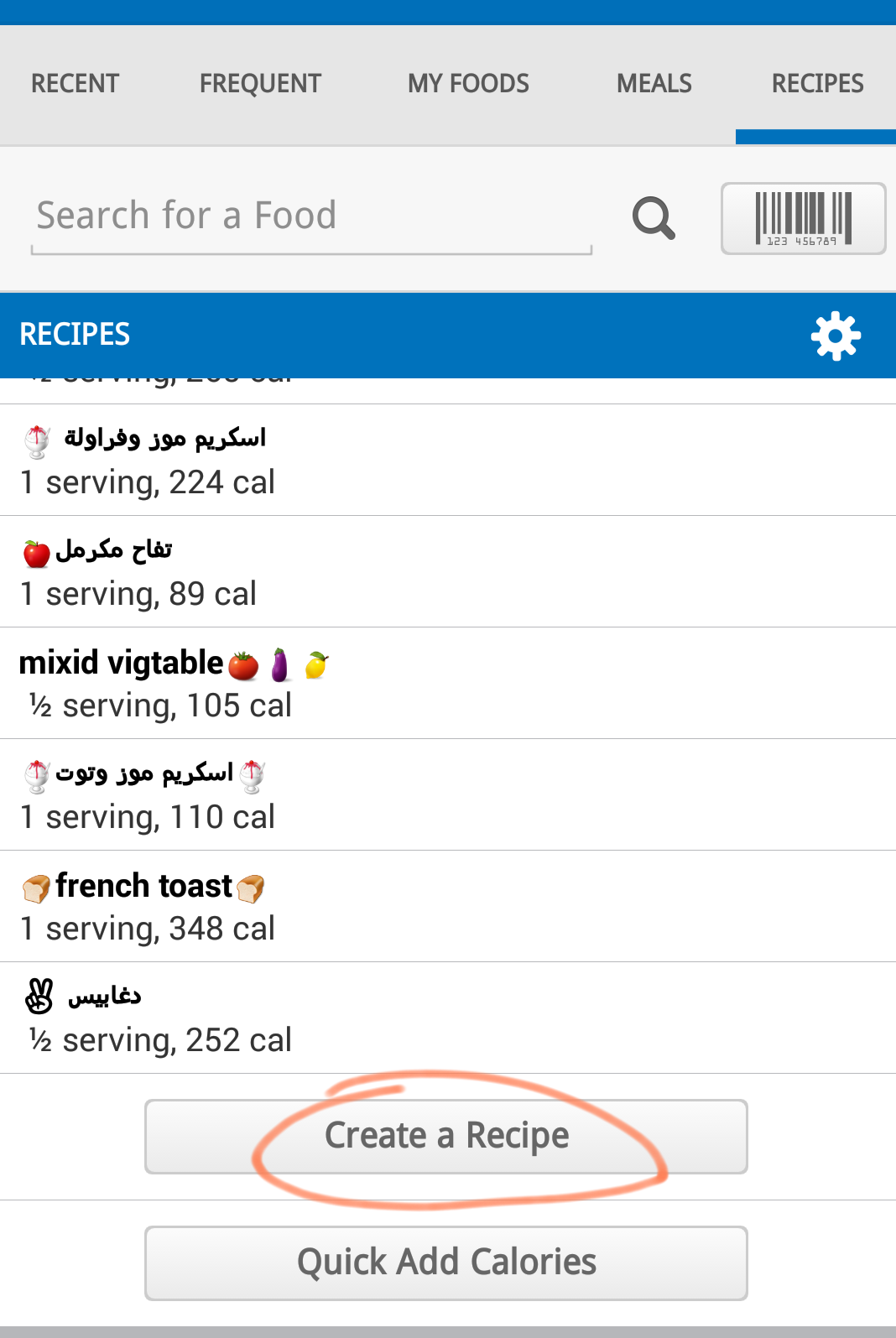Tap the magnifying glass search icon
The width and height of the screenshot is (896, 1338).
click(x=654, y=218)
